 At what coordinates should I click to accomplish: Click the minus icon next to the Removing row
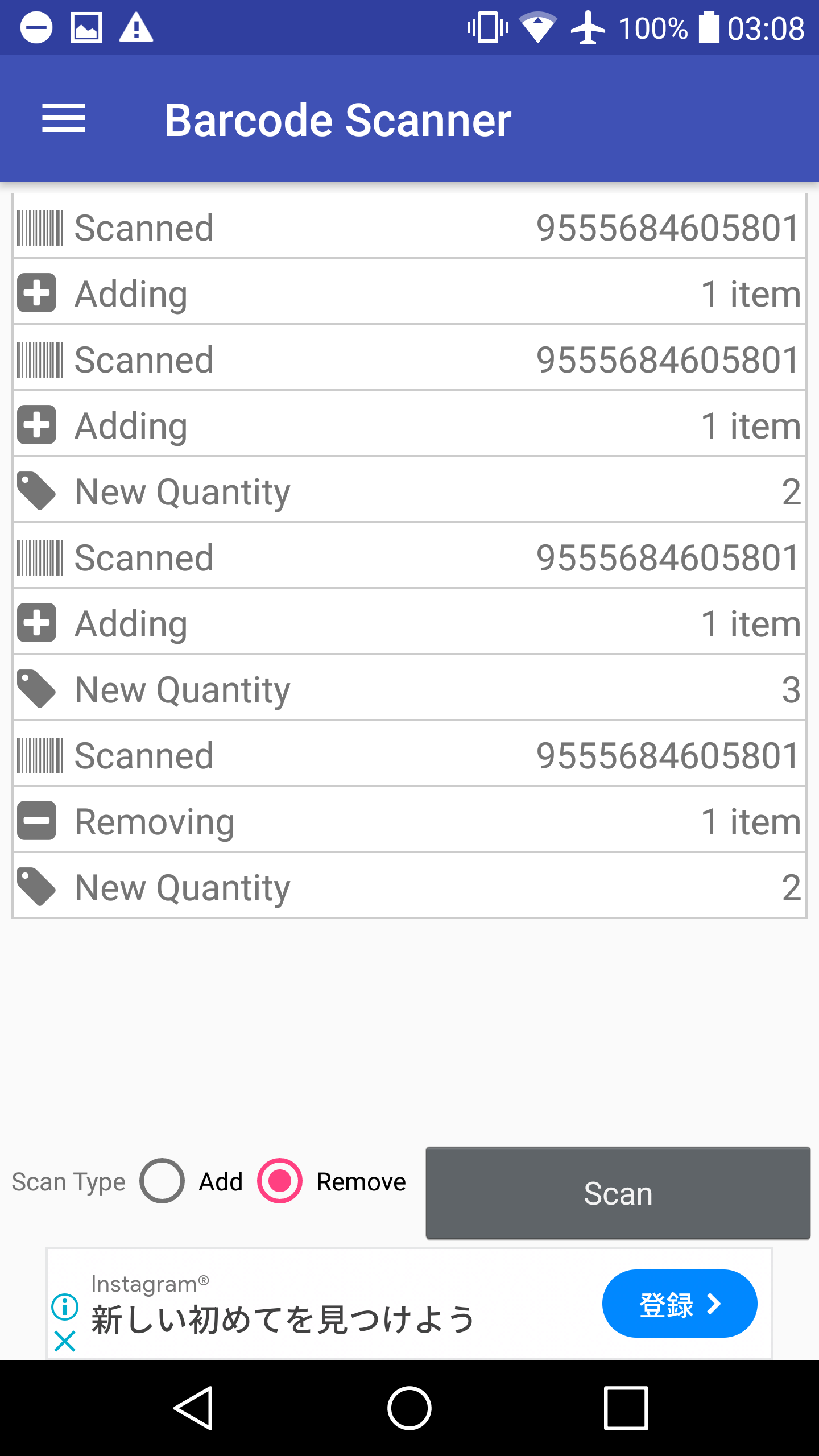36,821
